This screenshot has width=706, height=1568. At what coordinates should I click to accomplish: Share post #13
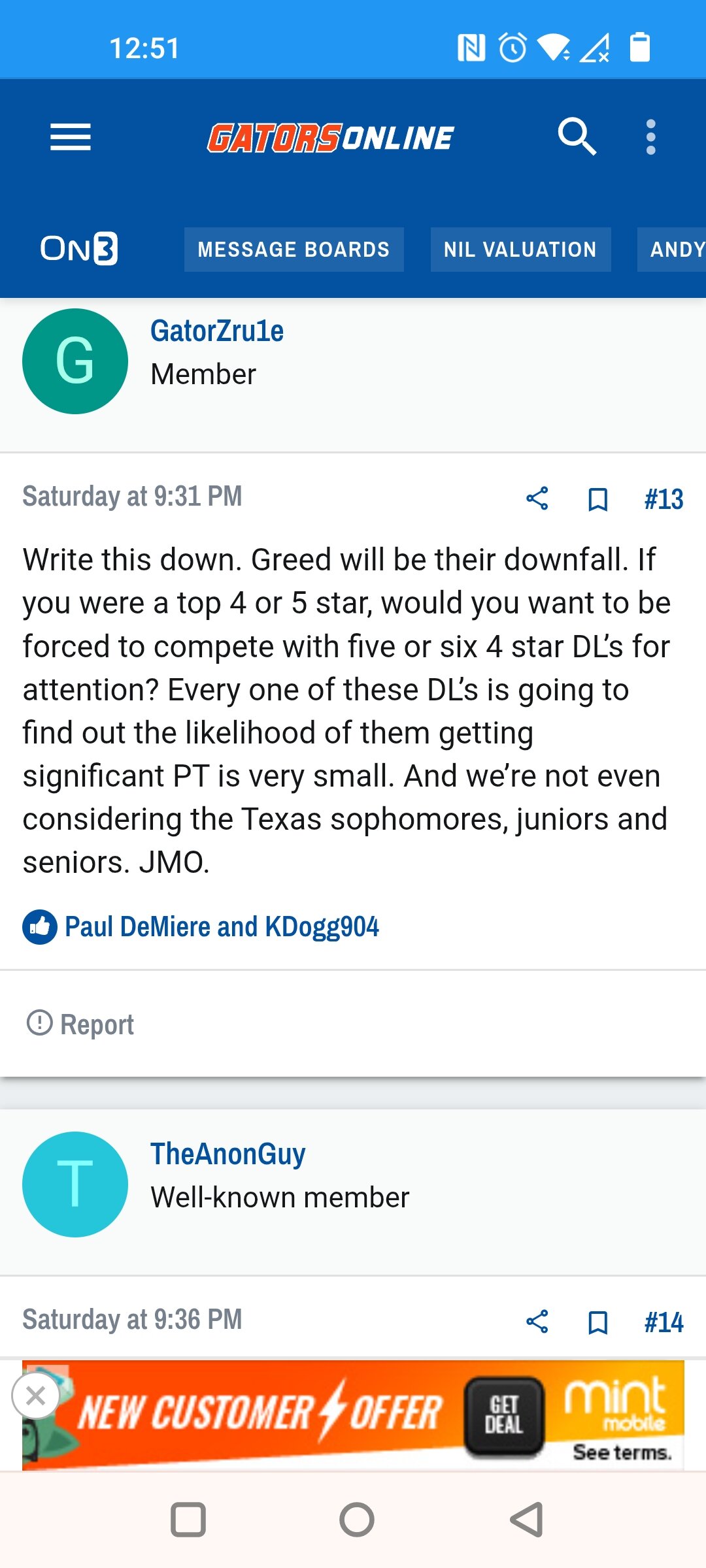[x=537, y=498]
